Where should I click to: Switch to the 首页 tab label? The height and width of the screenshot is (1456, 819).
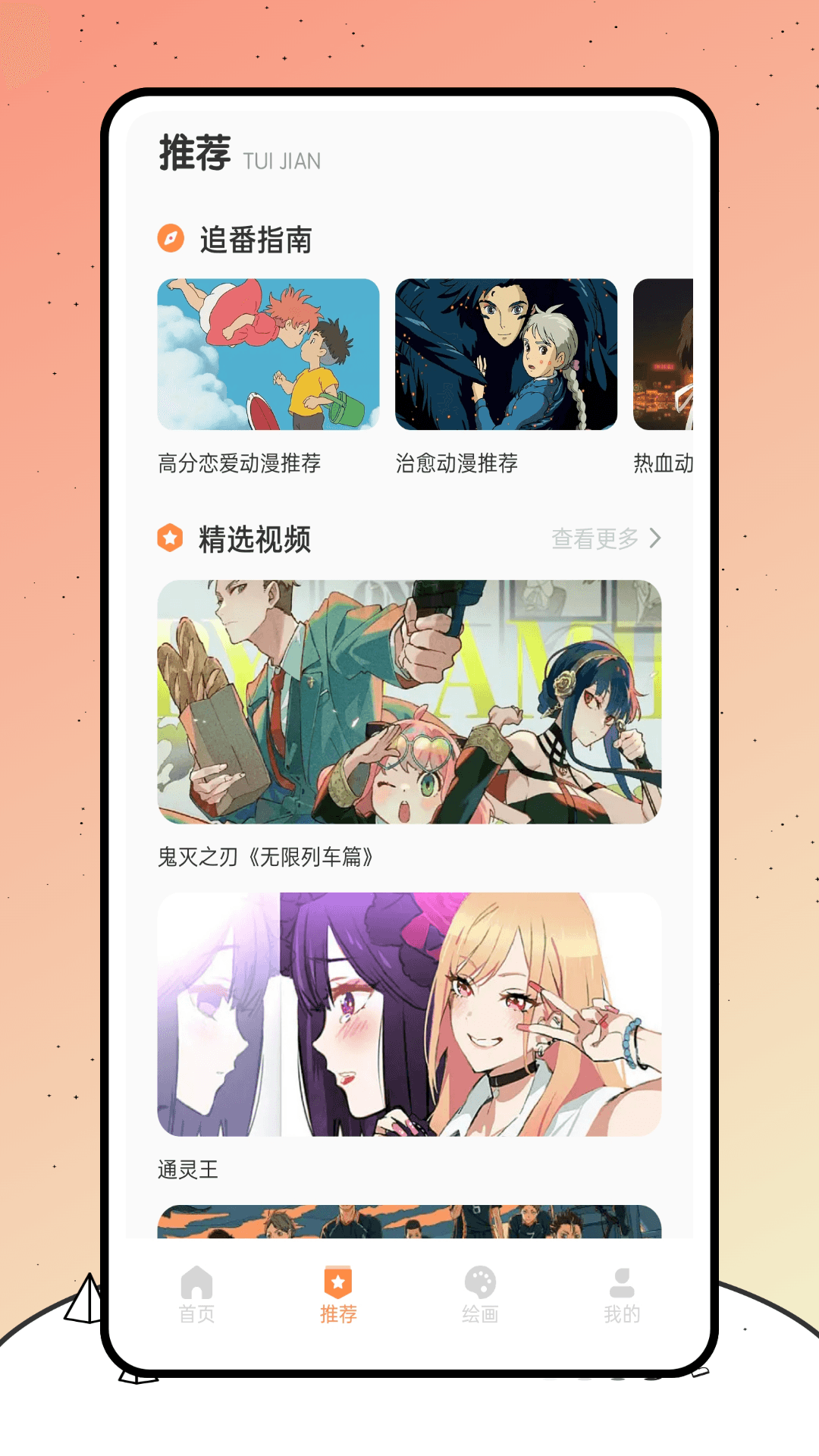[196, 1310]
